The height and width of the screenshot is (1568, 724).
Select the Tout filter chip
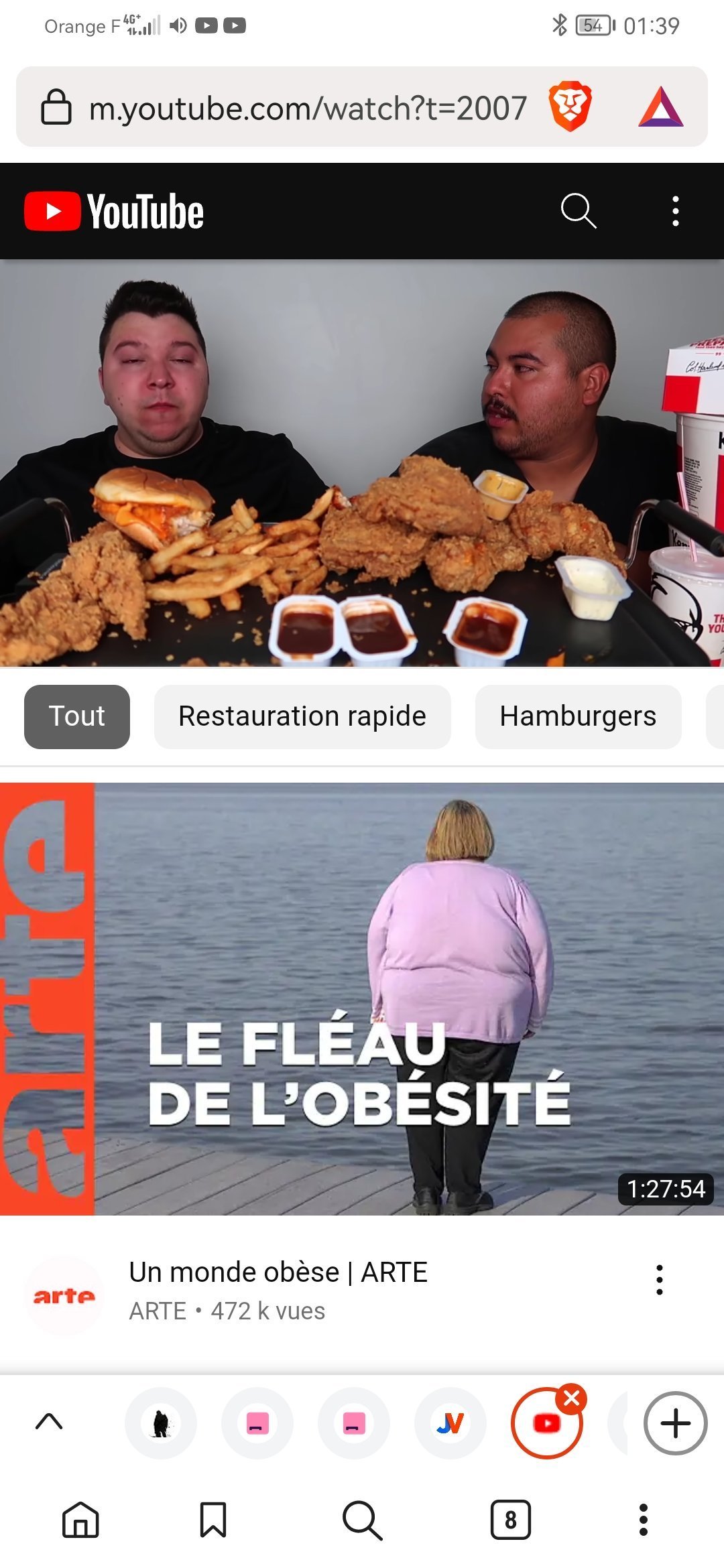click(77, 716)
